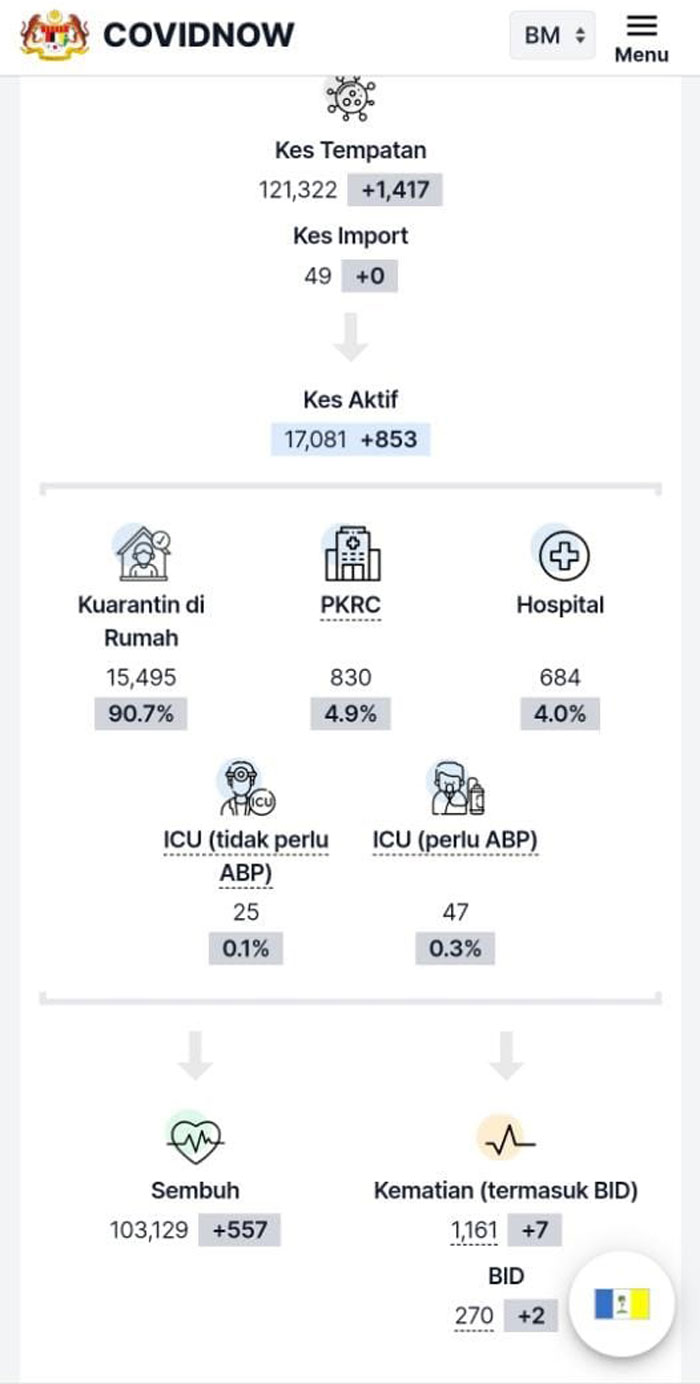Tap the floating state flag button
The height and width of the screenshot is (1384, 700).
(621, 1303)
